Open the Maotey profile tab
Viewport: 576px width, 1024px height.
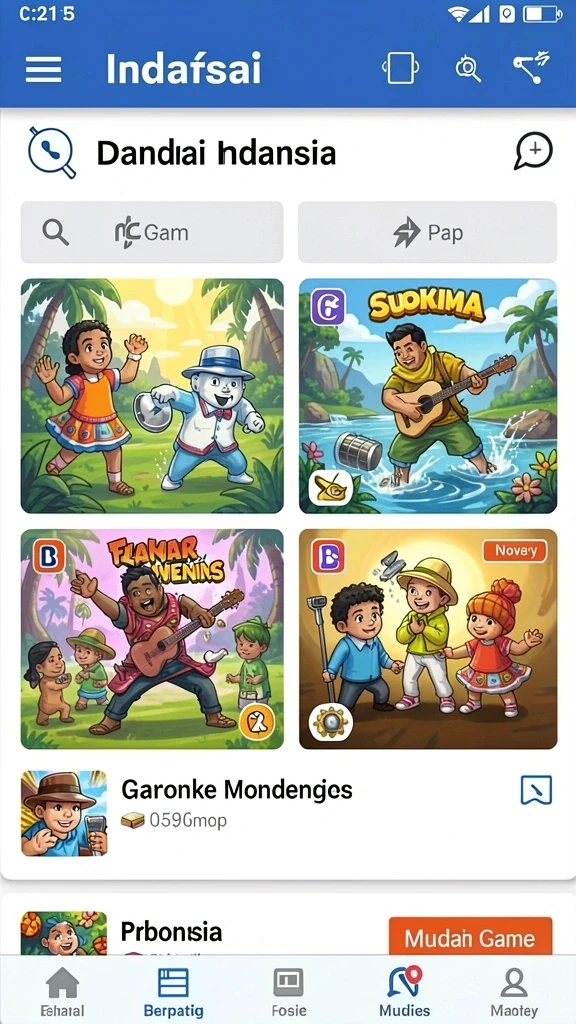coord(514,990)
